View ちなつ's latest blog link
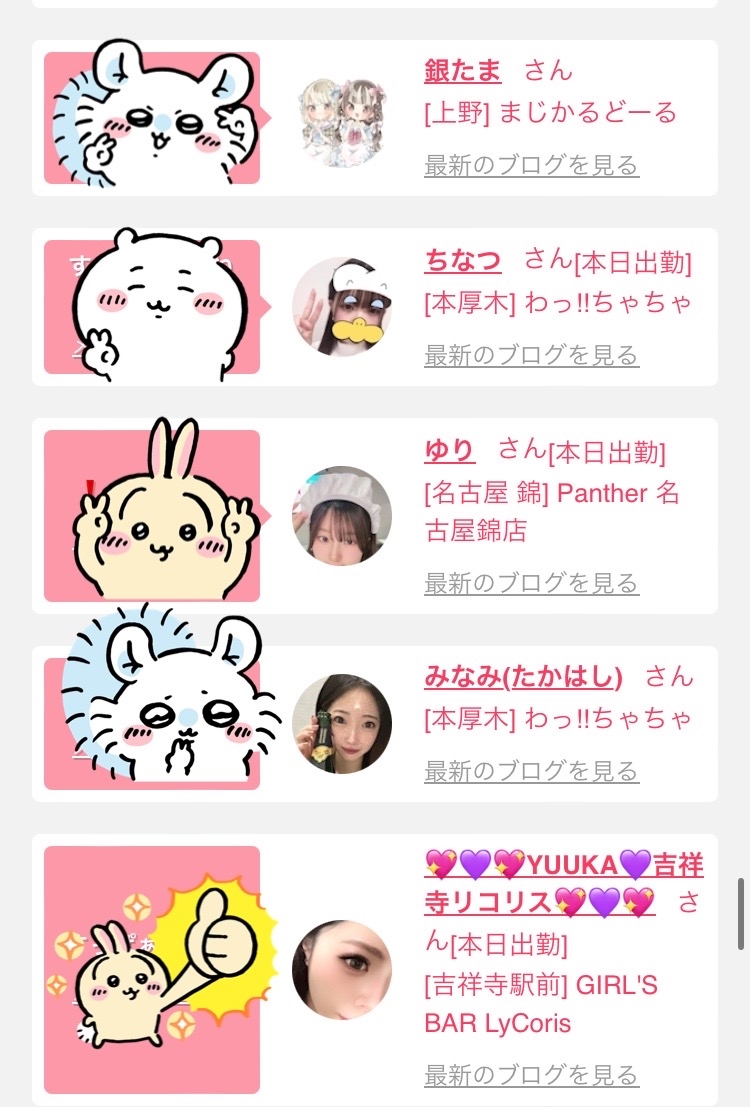The image size is (750, 1107). tap(531, 355)
